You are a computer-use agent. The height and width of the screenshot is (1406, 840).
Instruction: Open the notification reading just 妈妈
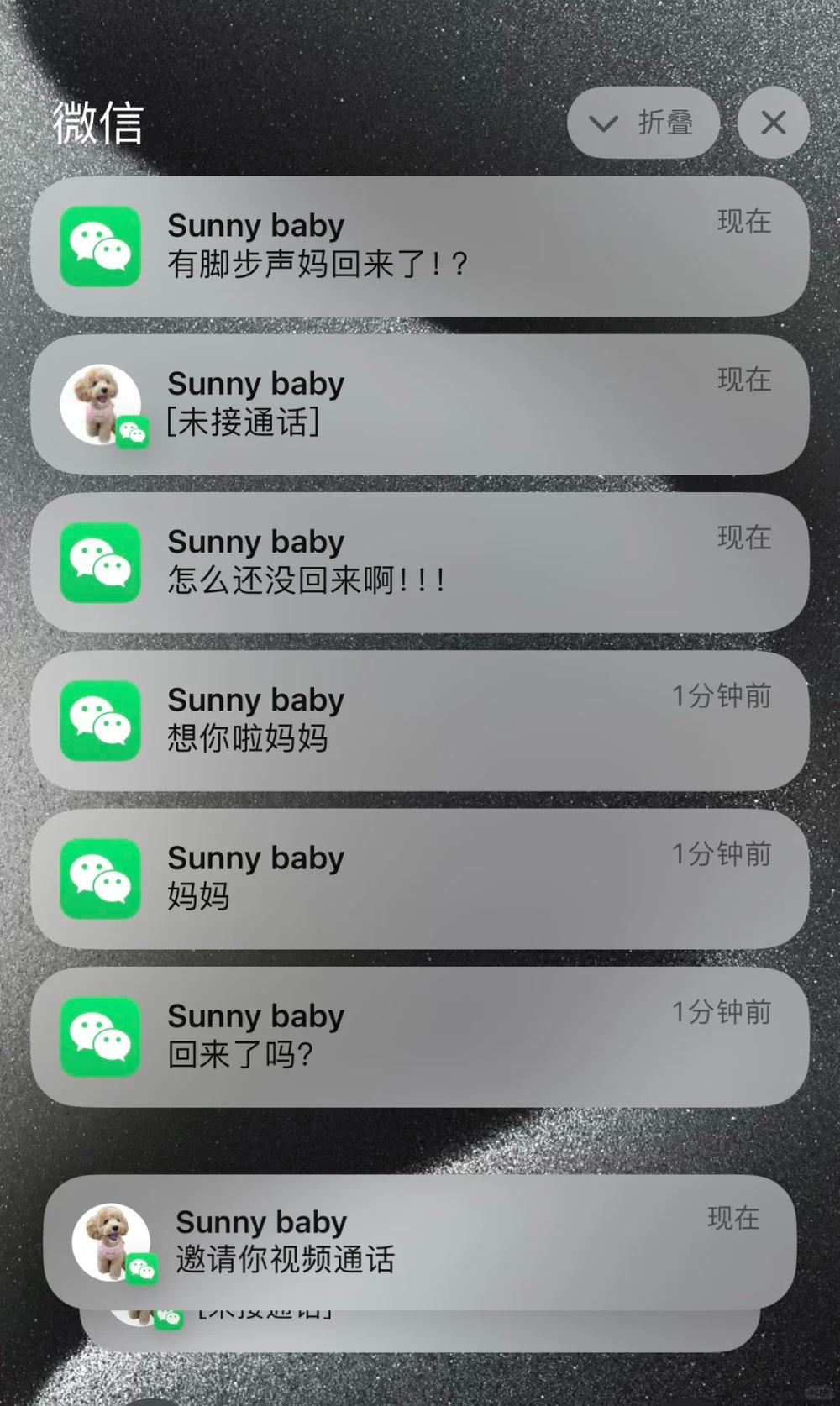420,879
